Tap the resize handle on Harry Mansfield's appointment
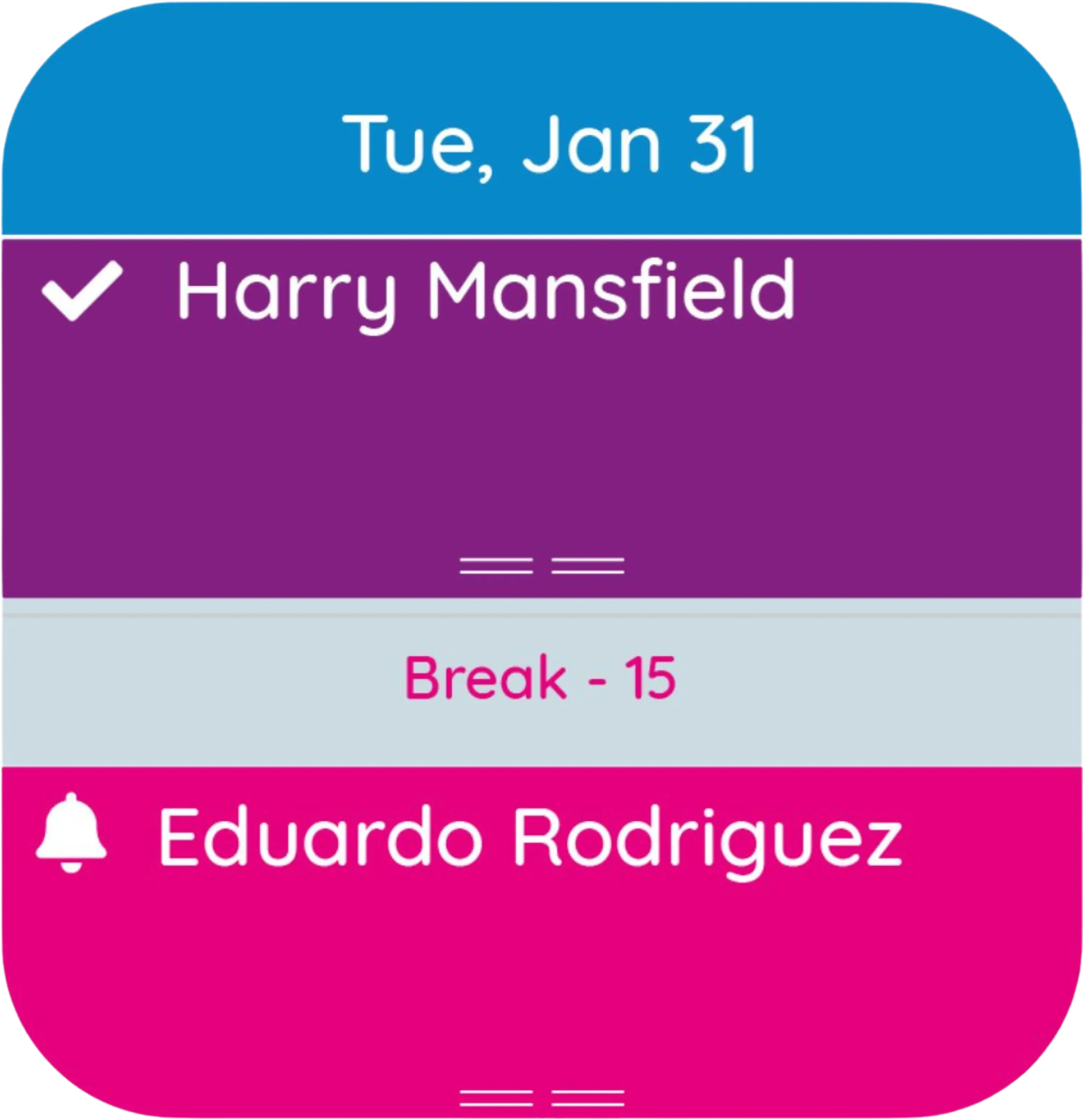This screenshot has width=1083, height=1120. coord(542,566)
